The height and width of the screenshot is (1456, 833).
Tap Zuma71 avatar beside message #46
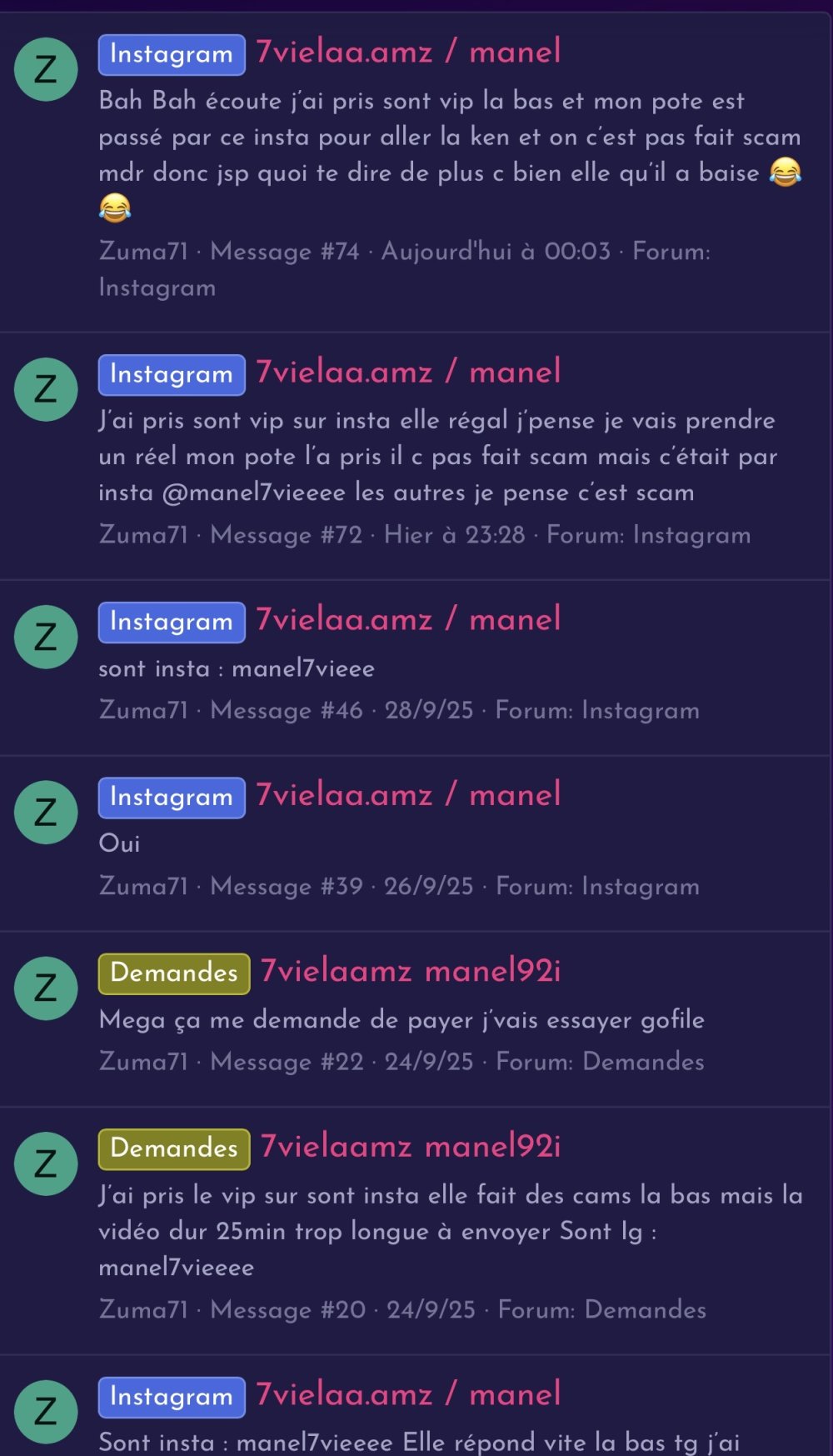(x=46, y=638)
